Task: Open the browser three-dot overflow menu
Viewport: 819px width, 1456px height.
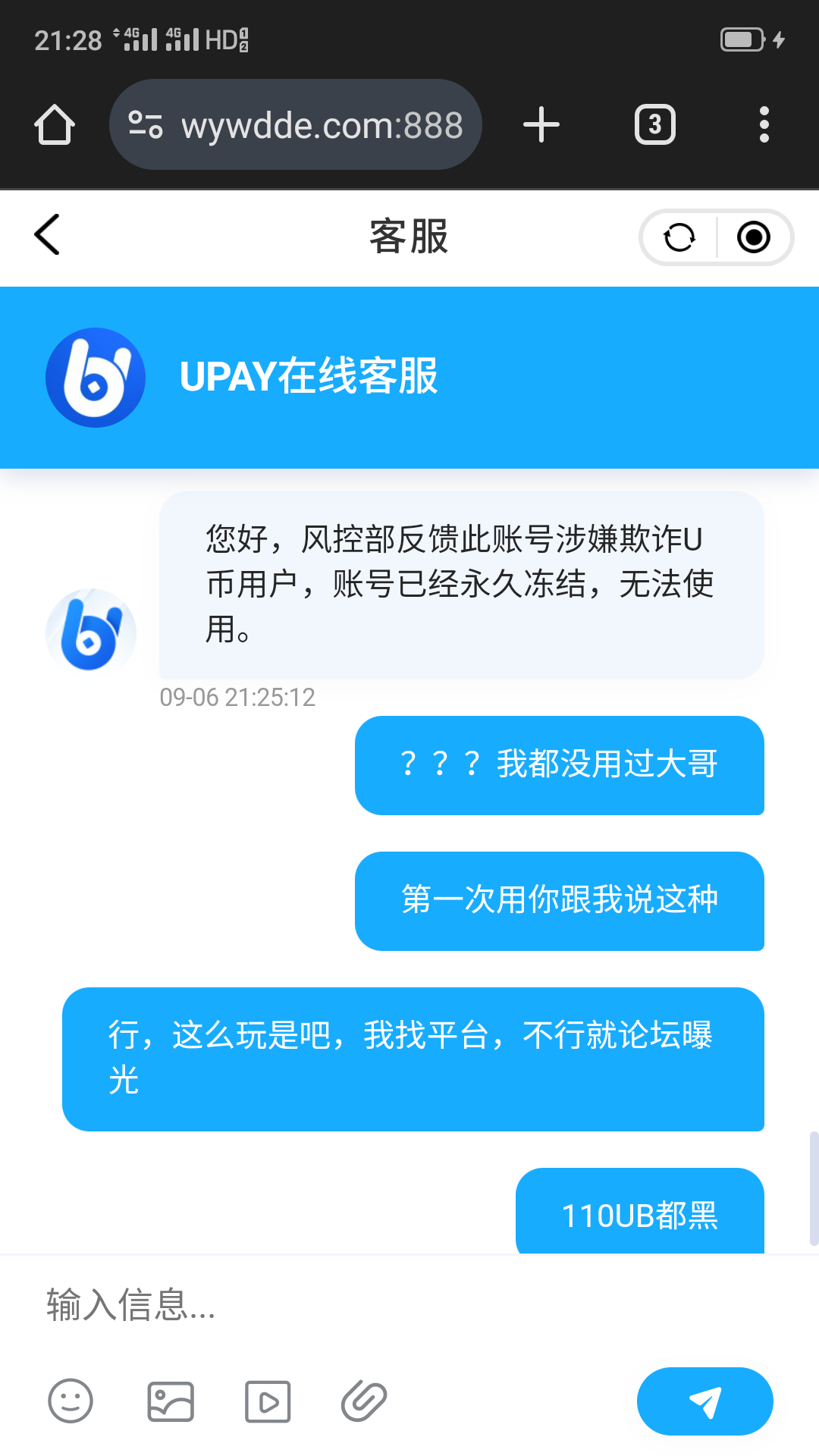Action: tap(764, 124)
